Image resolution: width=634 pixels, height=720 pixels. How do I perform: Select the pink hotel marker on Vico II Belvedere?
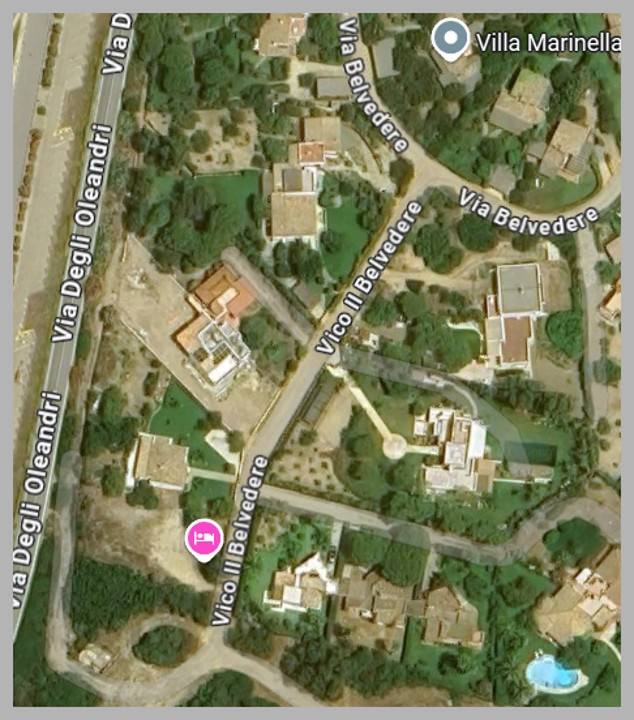pos(205,538)
